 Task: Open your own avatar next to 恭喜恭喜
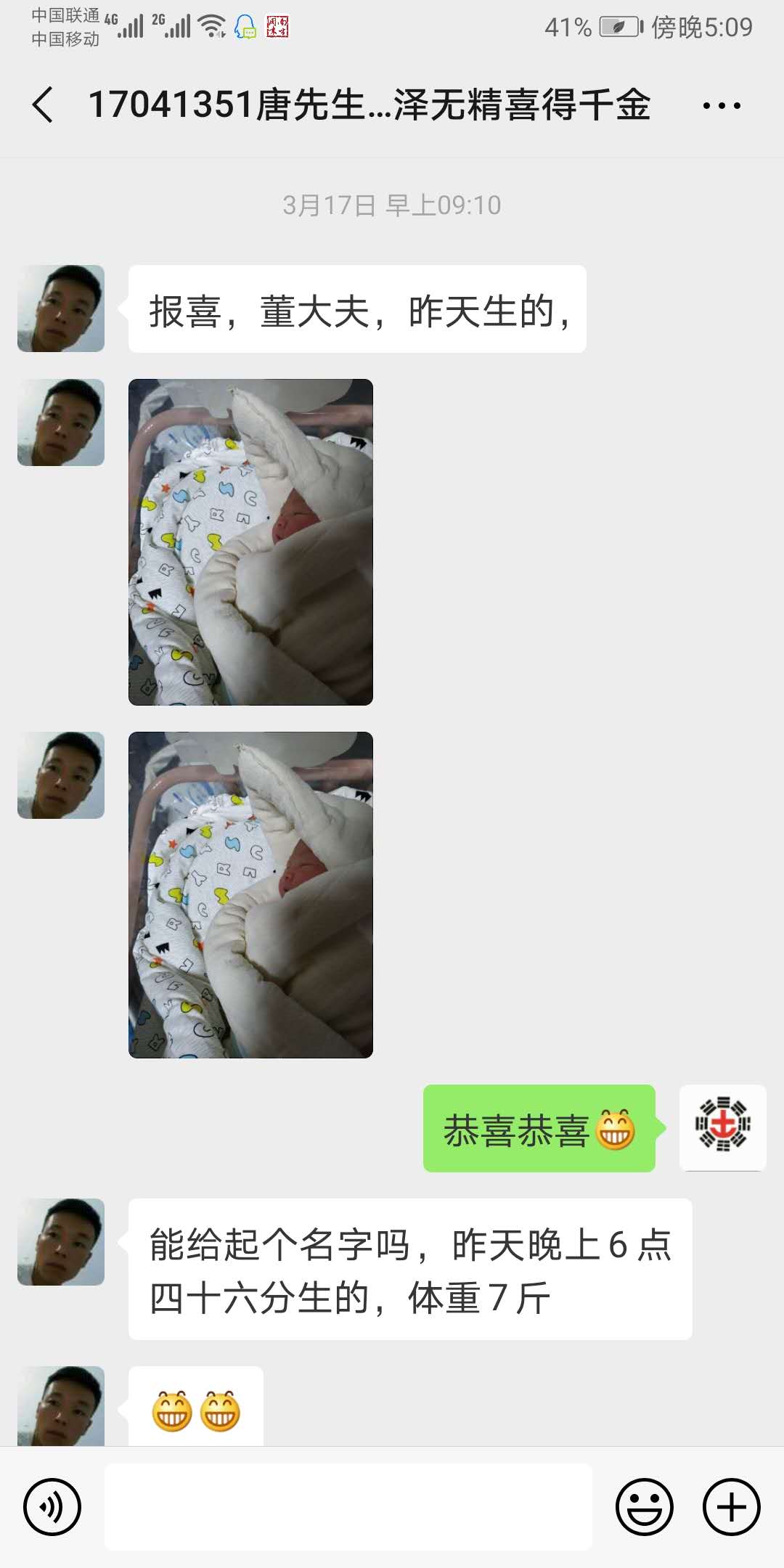pos(723,1128)
